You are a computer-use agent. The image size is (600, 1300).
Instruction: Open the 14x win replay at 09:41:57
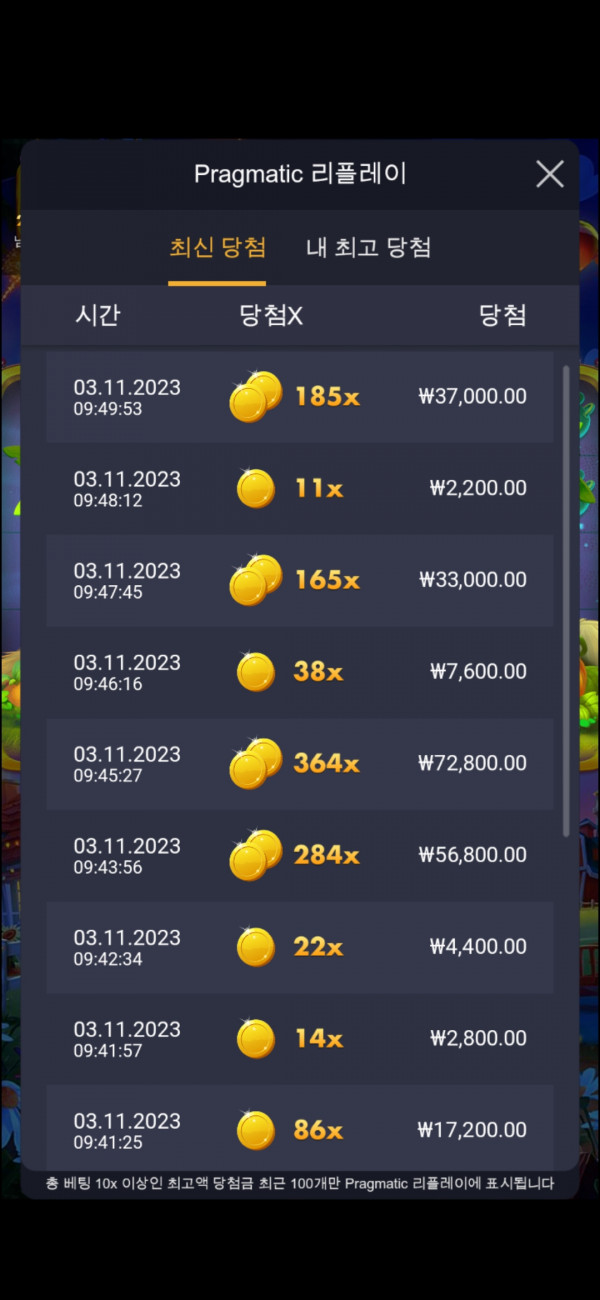(300, 1039)
